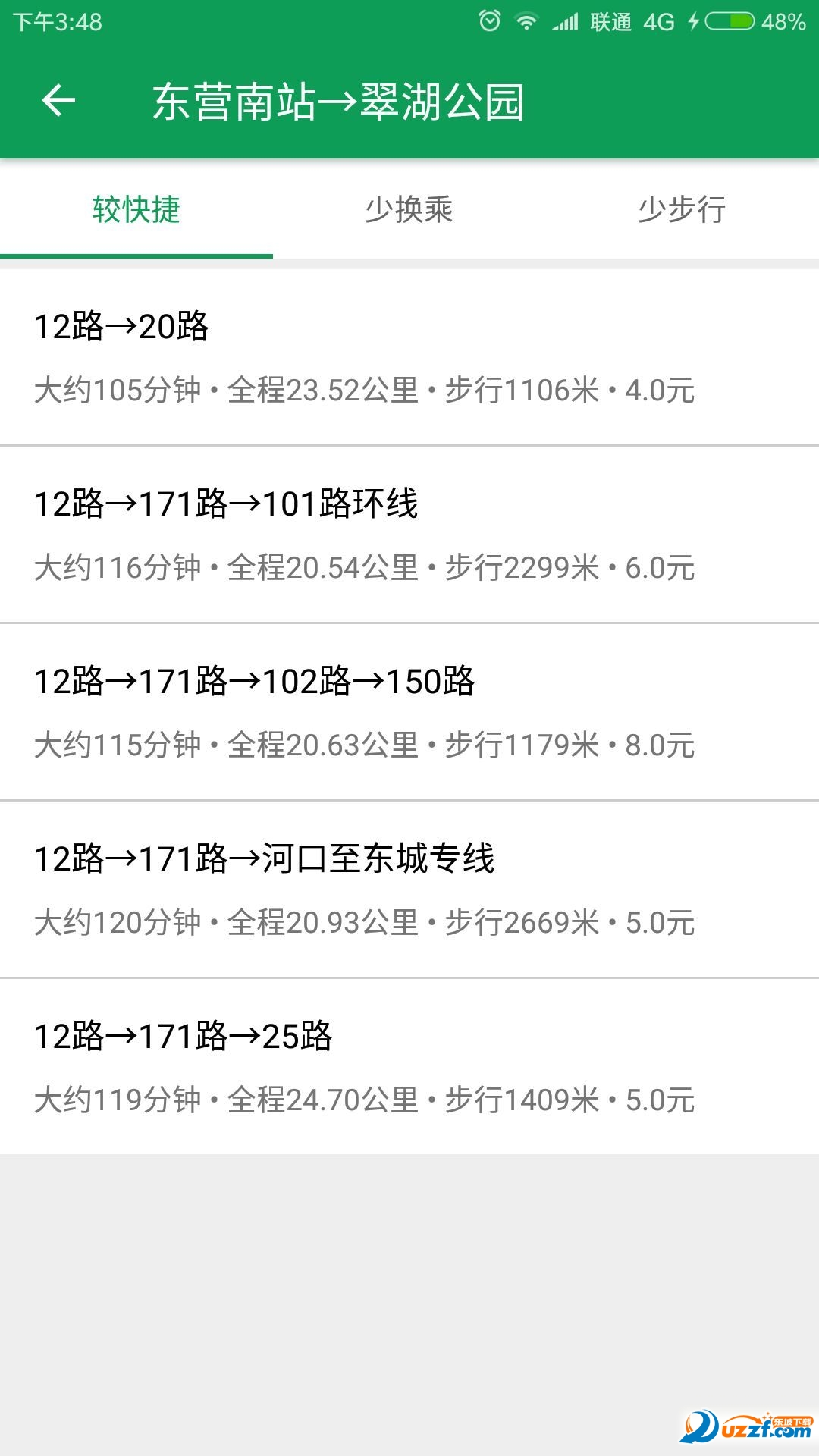Tap the charging lightning icon
The width and height of the screenshot is (819, 1456).
pyautogui.click(x=694, y=21)
